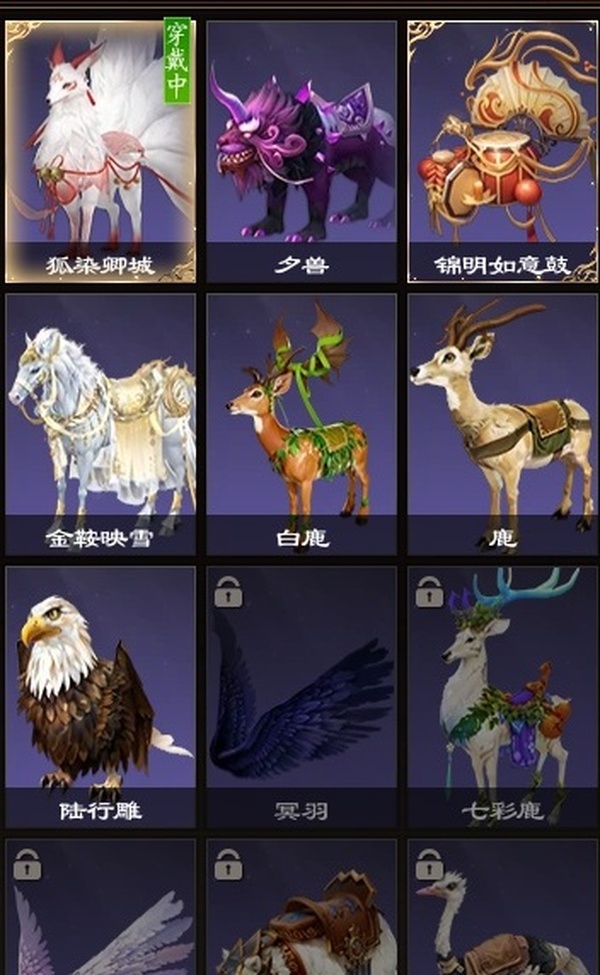The height and width of the screenshot is (975, 600).
Task: Select the 金鞍映雪 white horse
Action: pyautogui.click(x=100, y=425)
